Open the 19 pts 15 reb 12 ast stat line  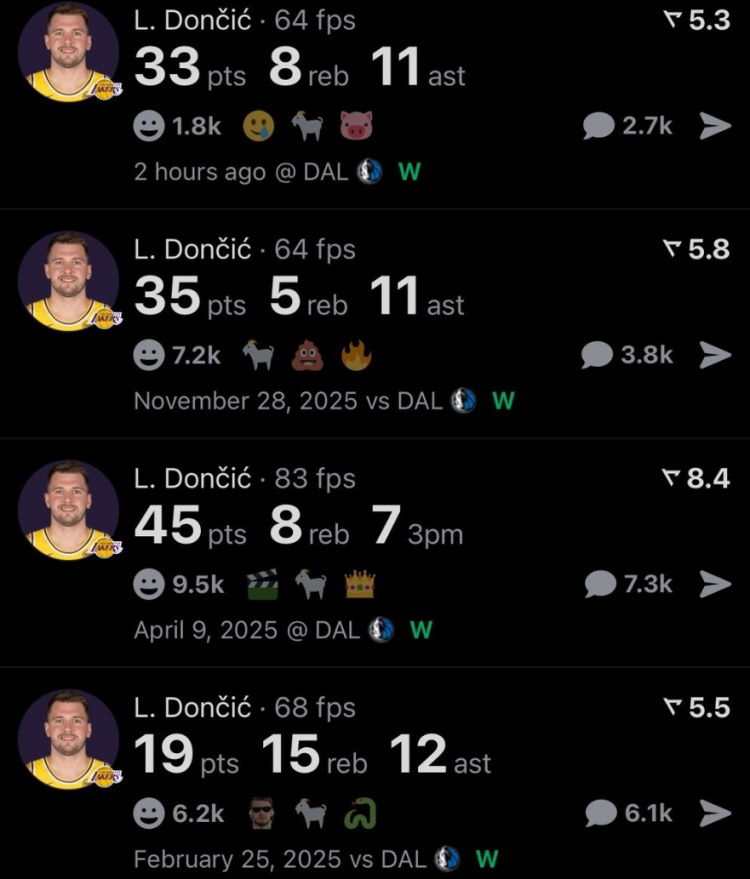[x=312, y=756]
